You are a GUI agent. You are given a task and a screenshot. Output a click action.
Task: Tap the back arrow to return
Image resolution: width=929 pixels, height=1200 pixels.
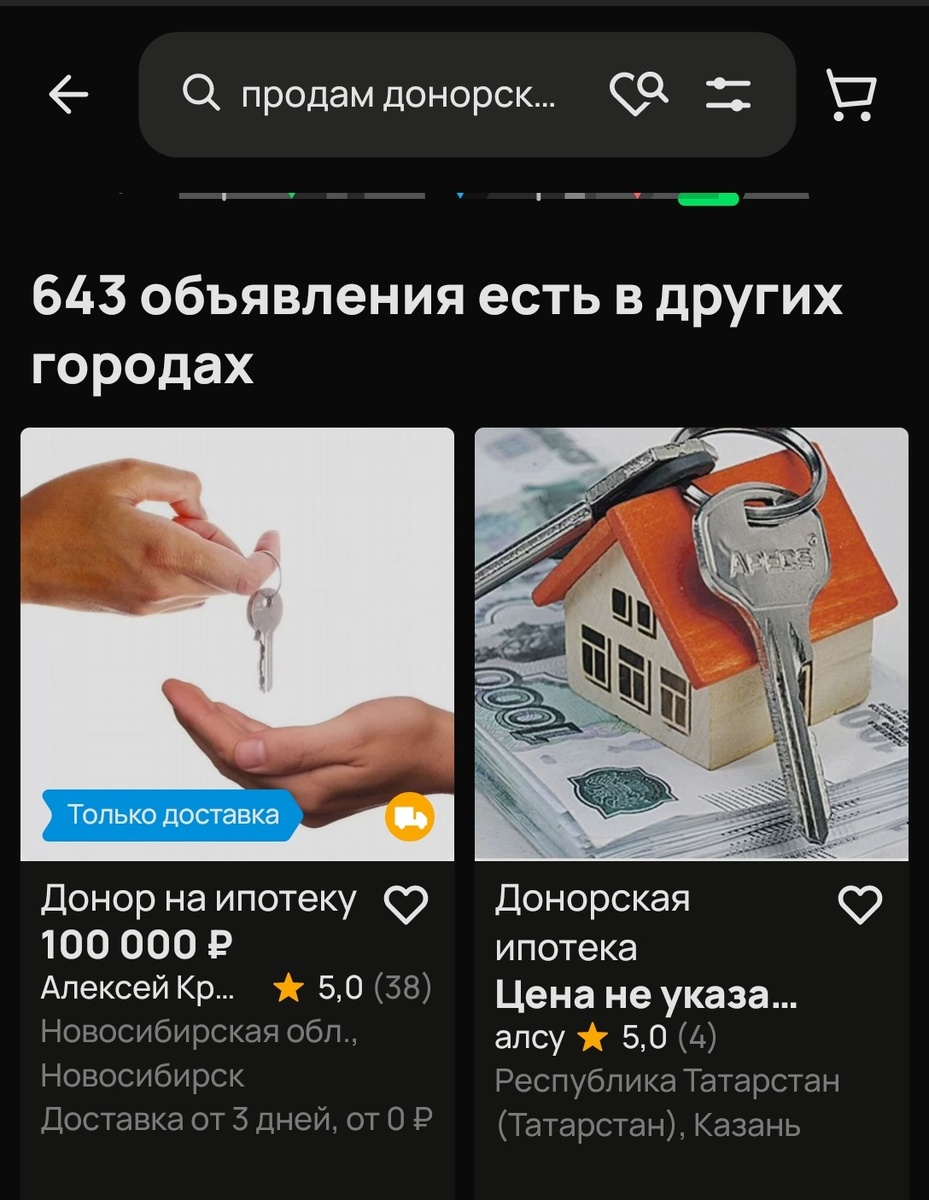pyautogui.click(x=66, y=95)
